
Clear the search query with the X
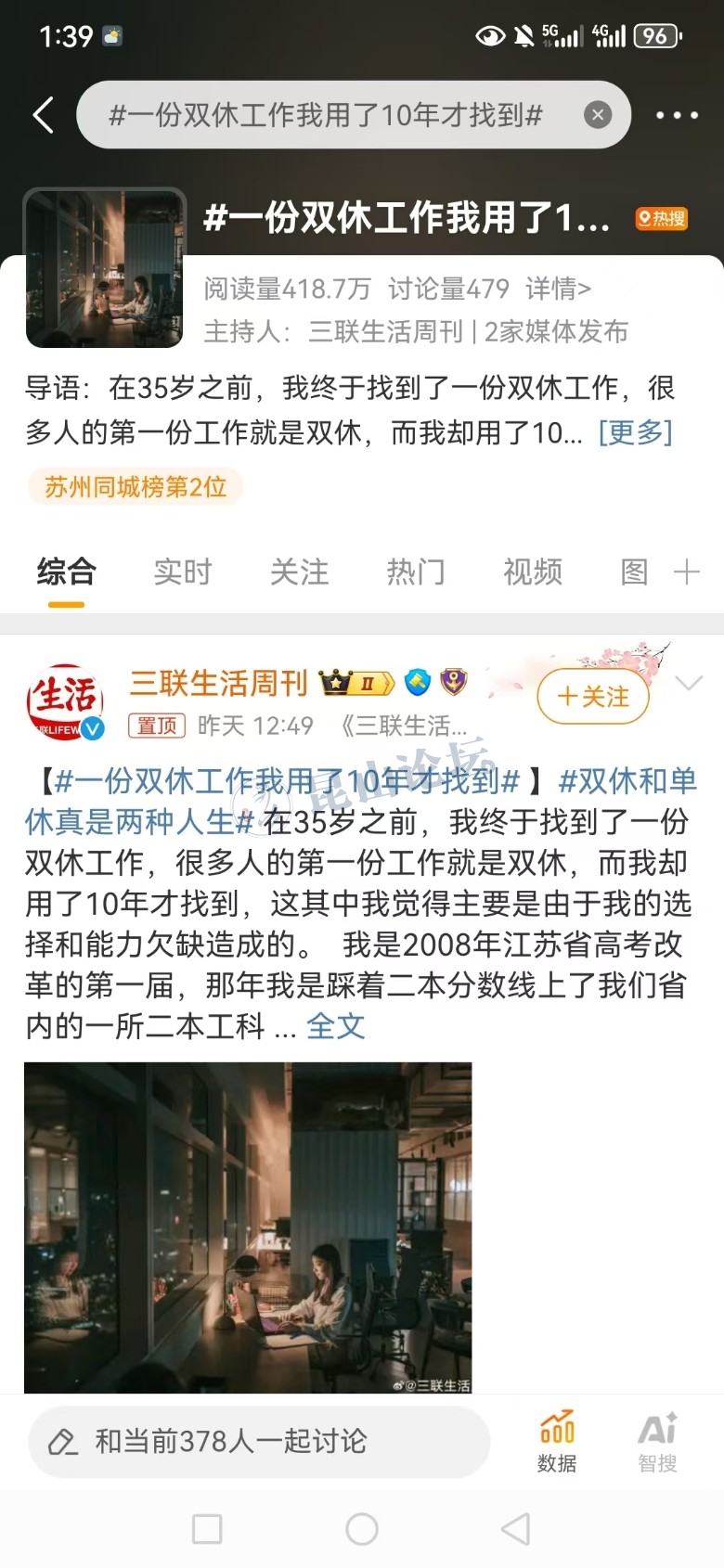tap(598, 115)
